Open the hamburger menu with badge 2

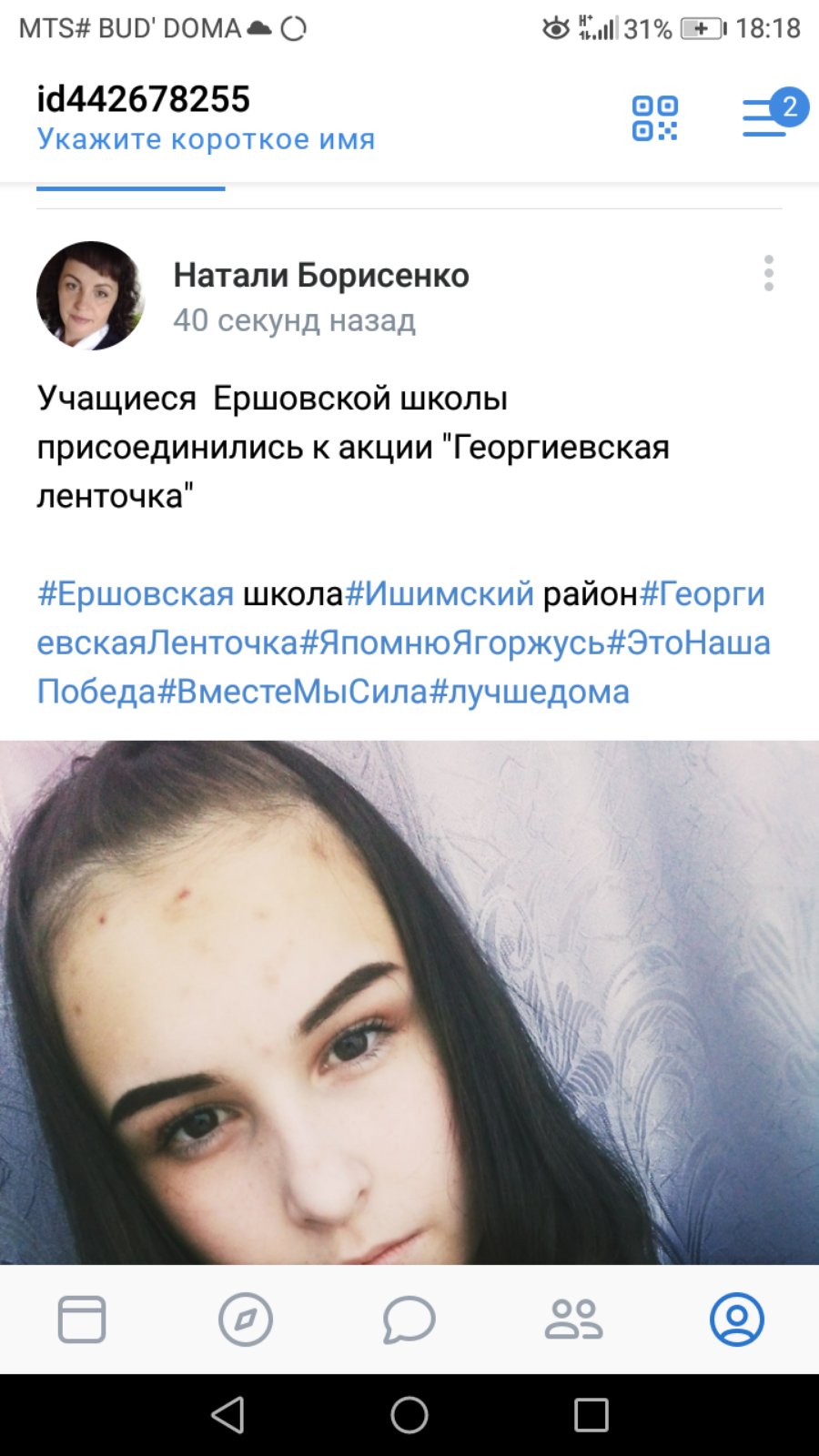point(766,118)
